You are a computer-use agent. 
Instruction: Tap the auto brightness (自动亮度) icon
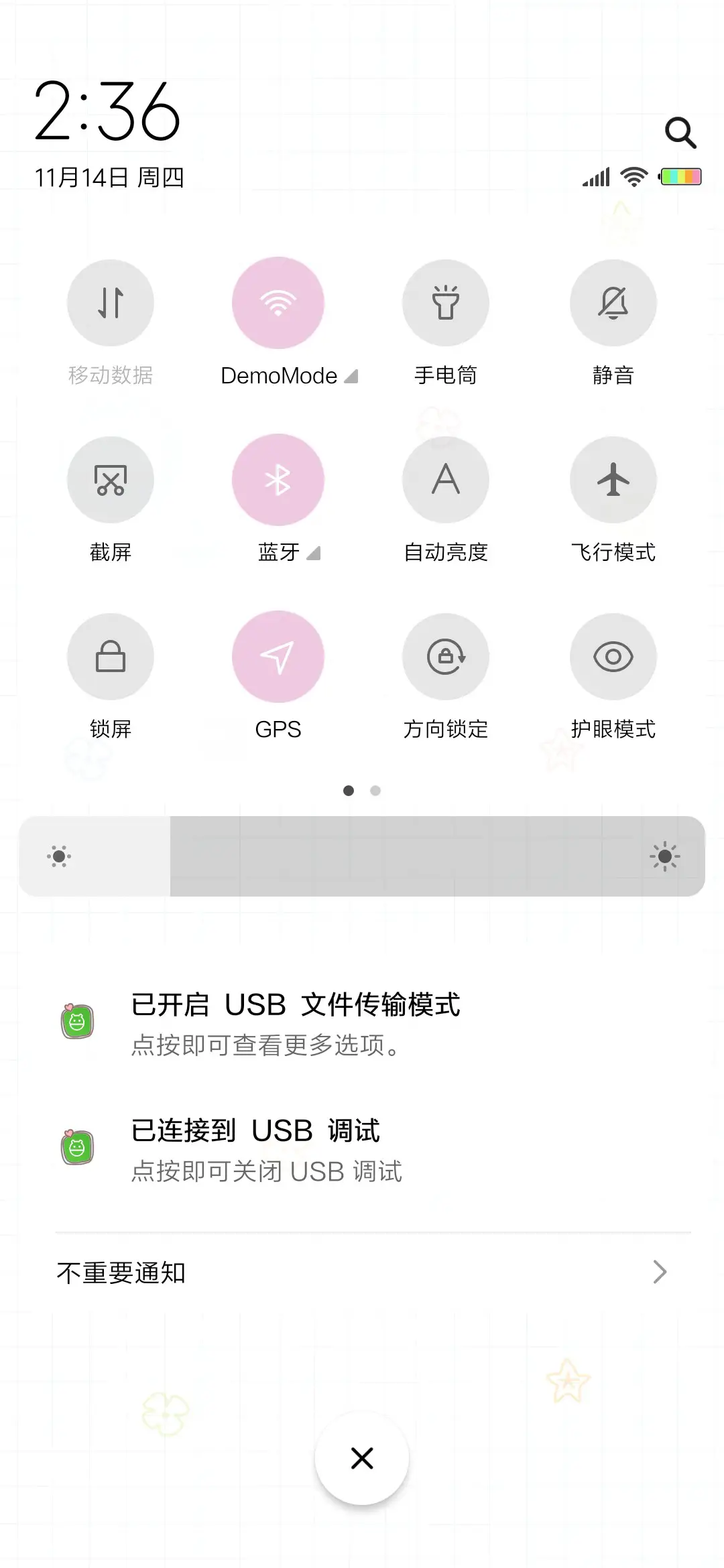coord(446,480)
